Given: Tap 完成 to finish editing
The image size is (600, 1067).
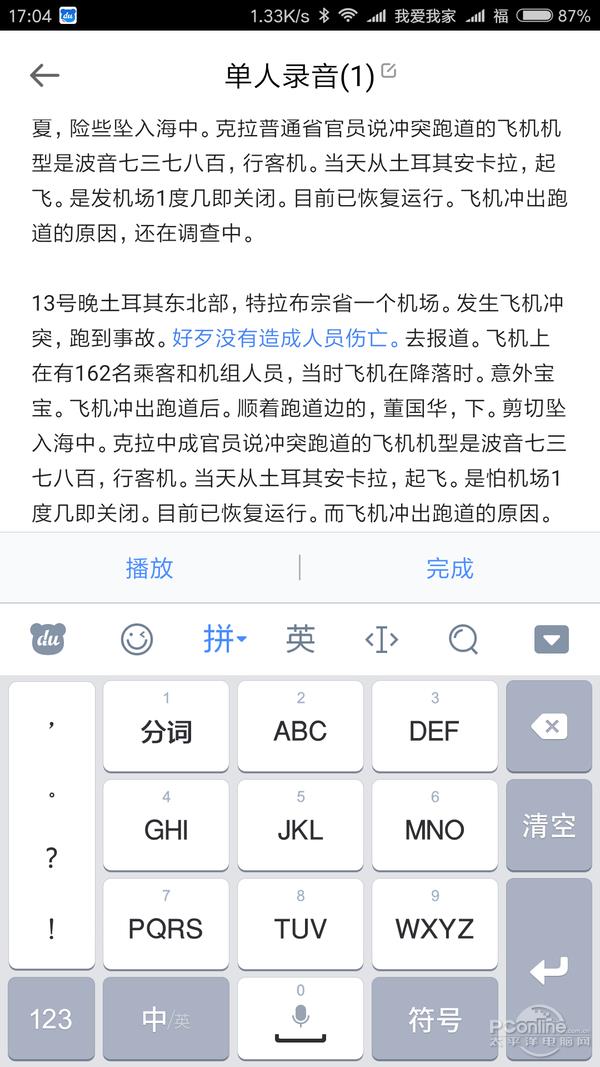Looking at the screenshot, I should 449,568.
